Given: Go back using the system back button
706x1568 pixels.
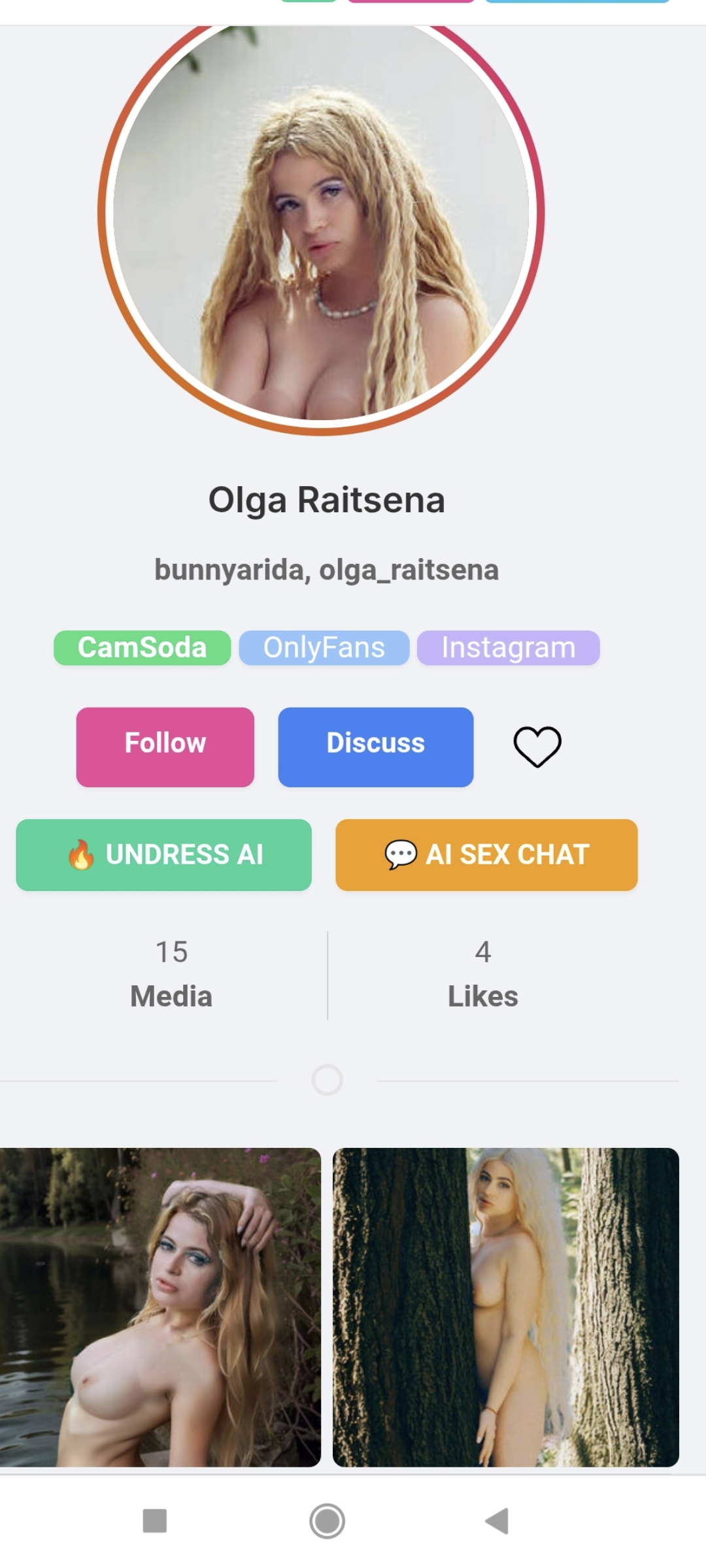Looking at the screenshot, I should coord(497,1520).
